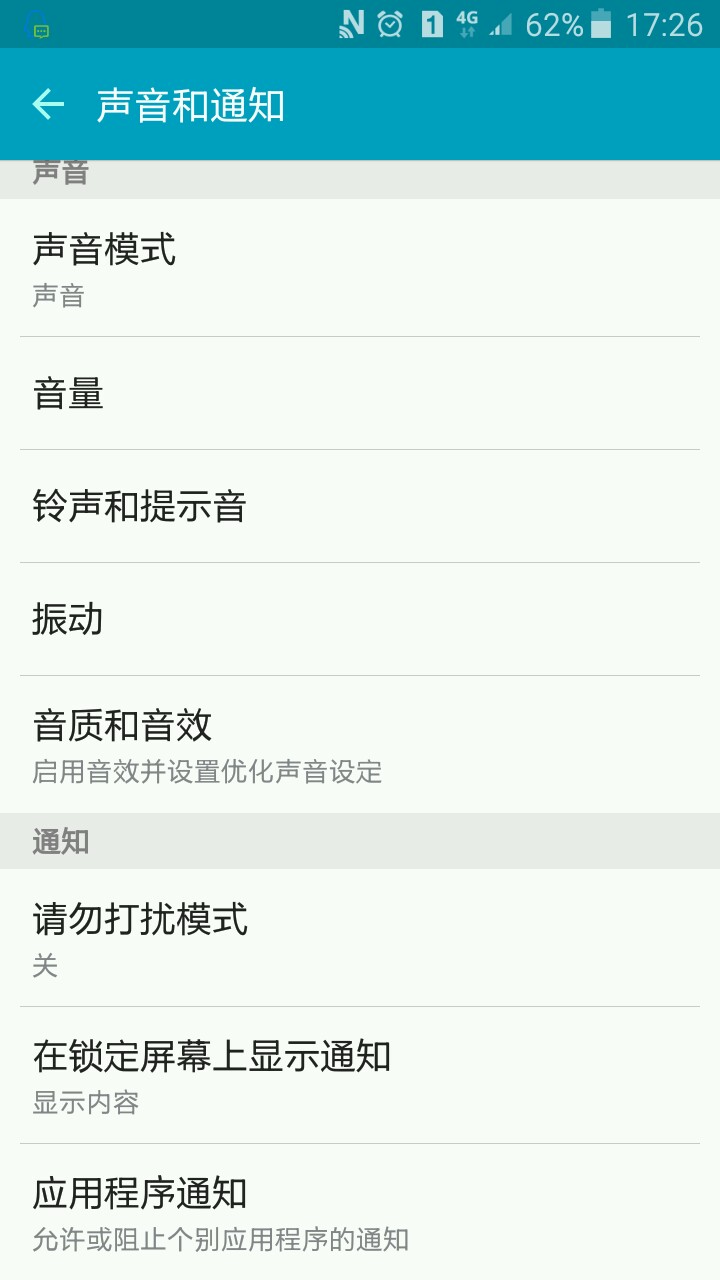The image size is (720, 1280).
Task: Open 请勿打扰模式 settings
Action: tap(360, 938)
